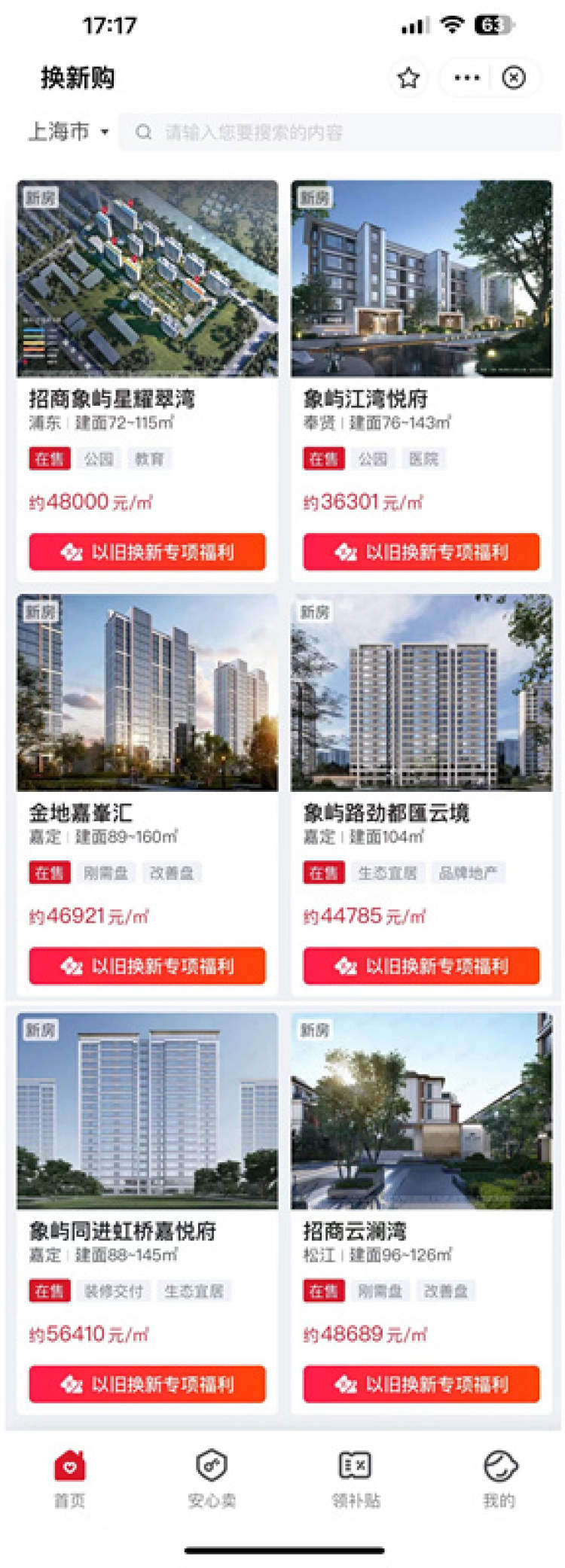Switch to the 安心卖 tab
Screen dimensions: 565x1568
[x=212, y=1479]
